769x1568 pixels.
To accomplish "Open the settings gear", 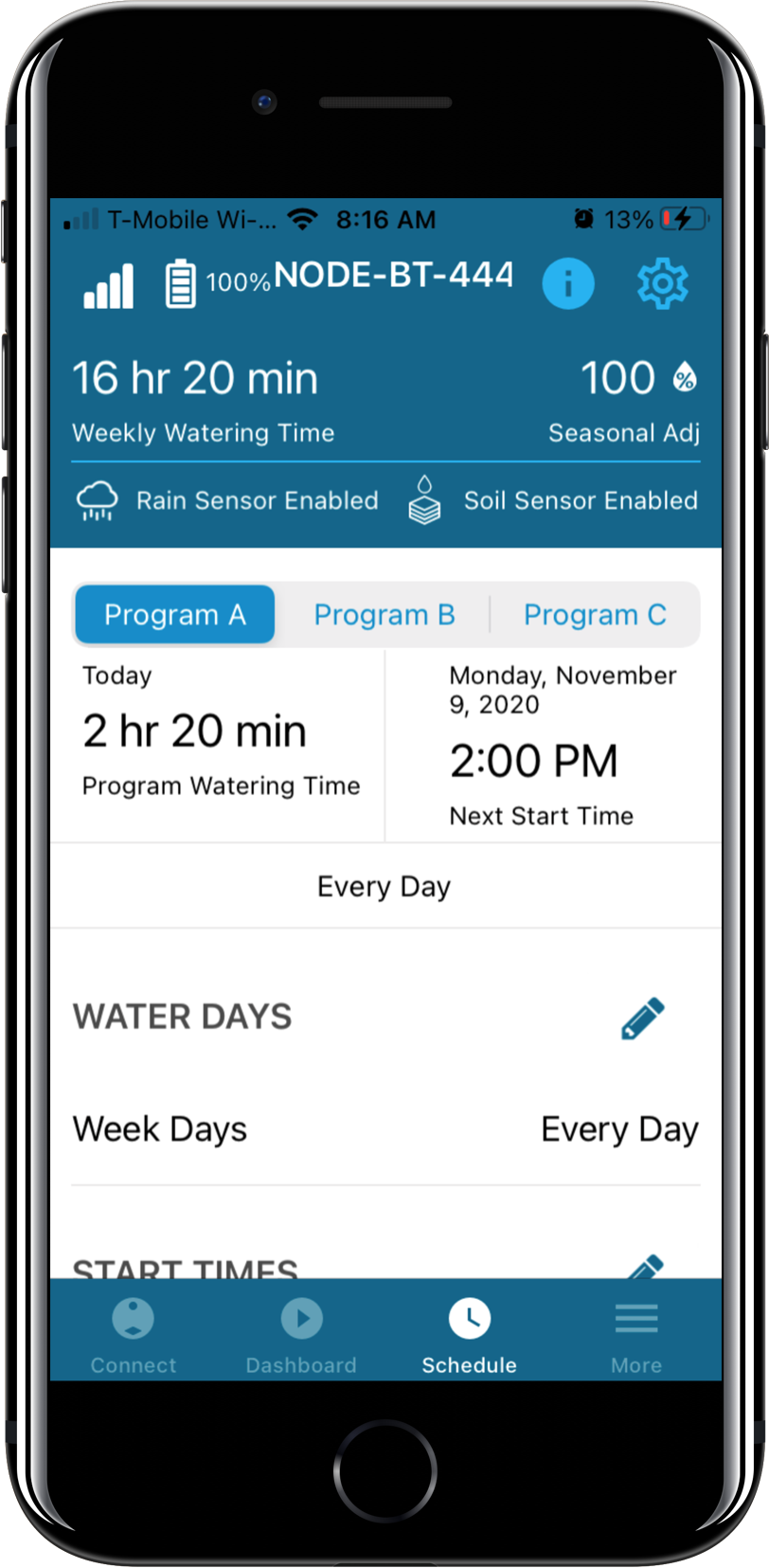I will click(662, 283).
